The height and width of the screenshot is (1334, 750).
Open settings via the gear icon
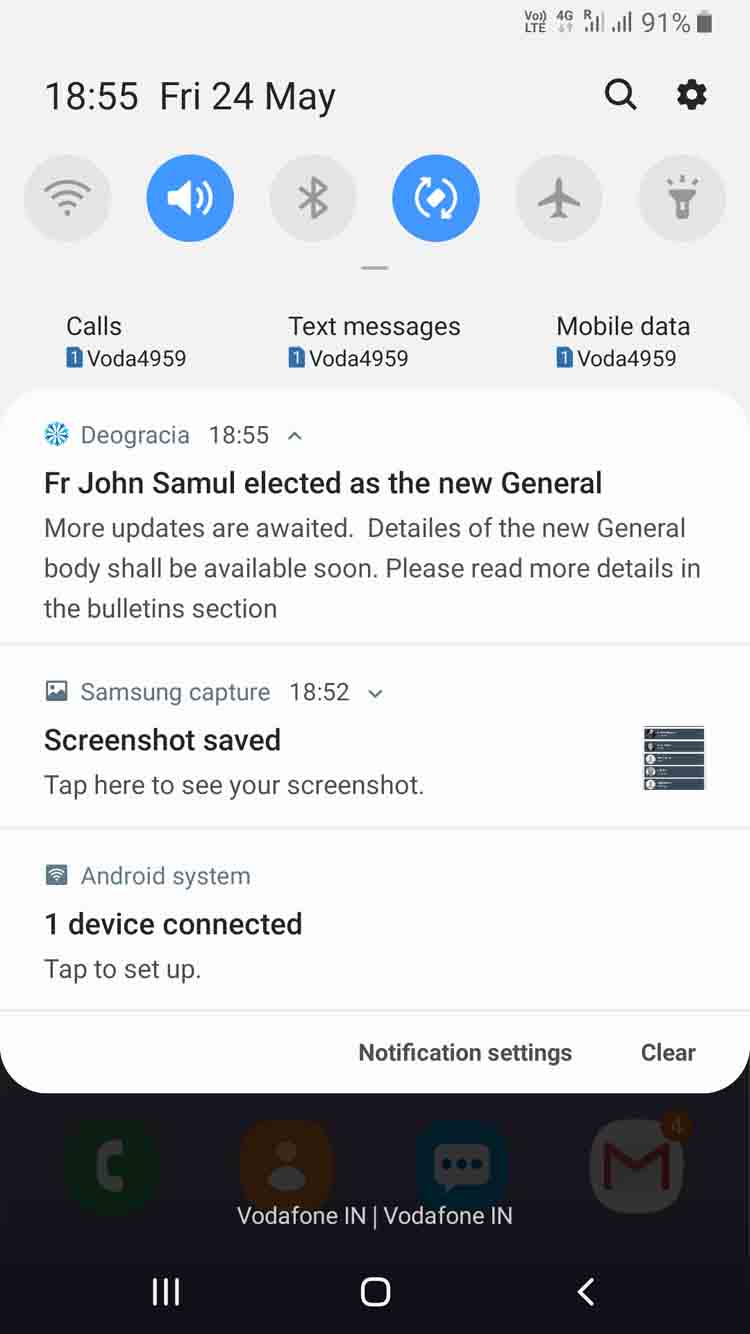click(x=691, y=95)
